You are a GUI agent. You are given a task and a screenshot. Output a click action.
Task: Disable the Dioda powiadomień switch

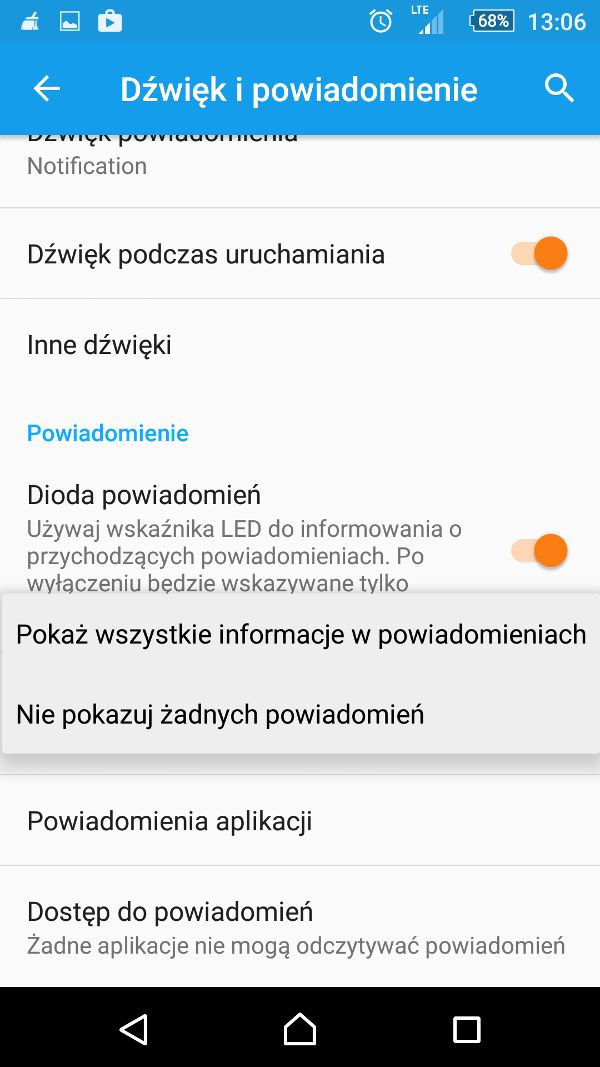pyautogui.click(x=540, y=550)
